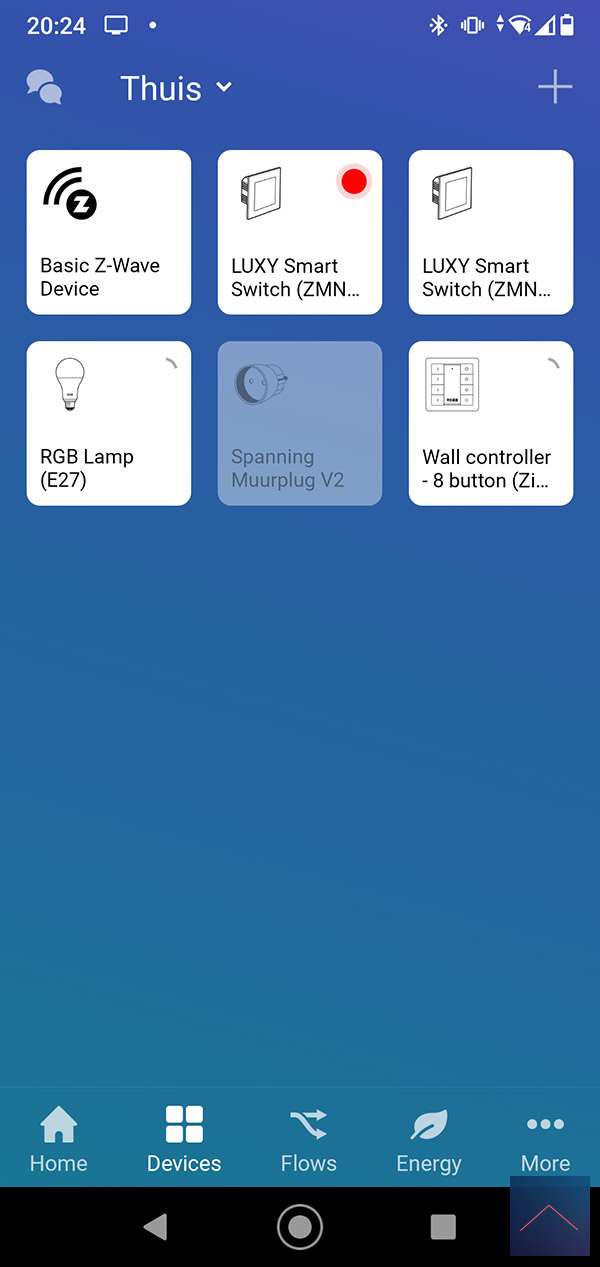
Task: Toggle the RGB Lamp (E27) tile
Action: coord(108,423)
